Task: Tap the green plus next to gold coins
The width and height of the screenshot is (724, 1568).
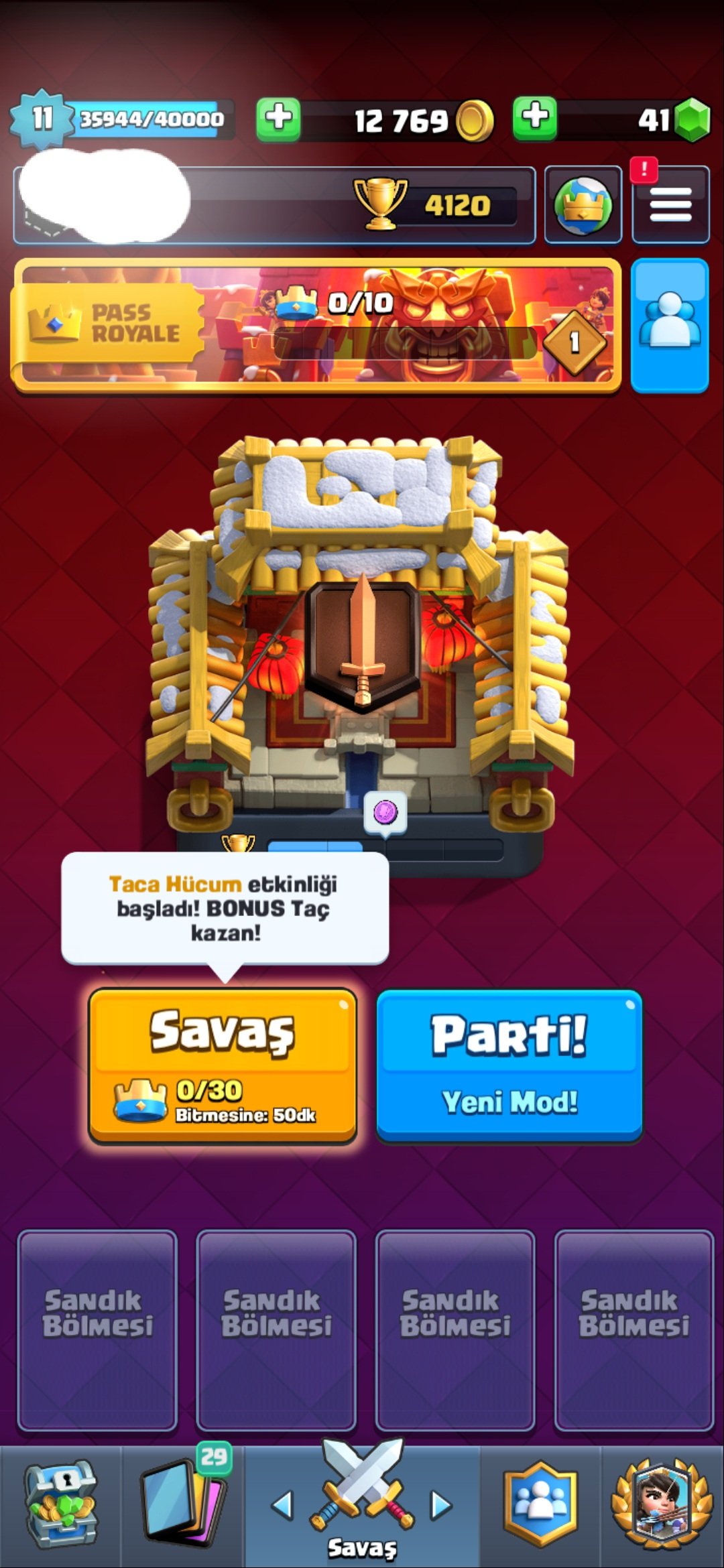Action: [x=278, y=119]
